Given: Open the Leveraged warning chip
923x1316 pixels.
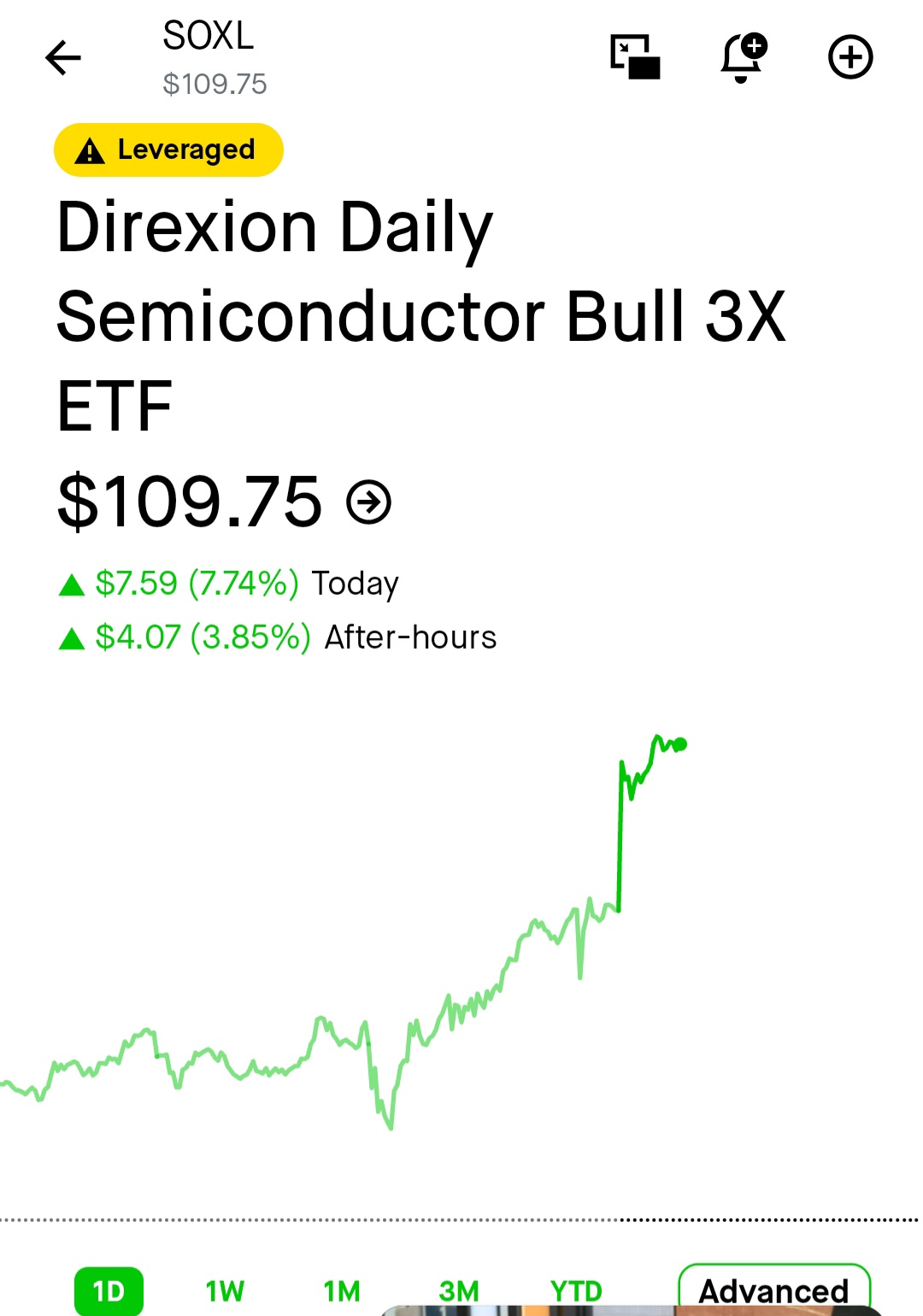Looking at the screenshot, I should 168,150.
